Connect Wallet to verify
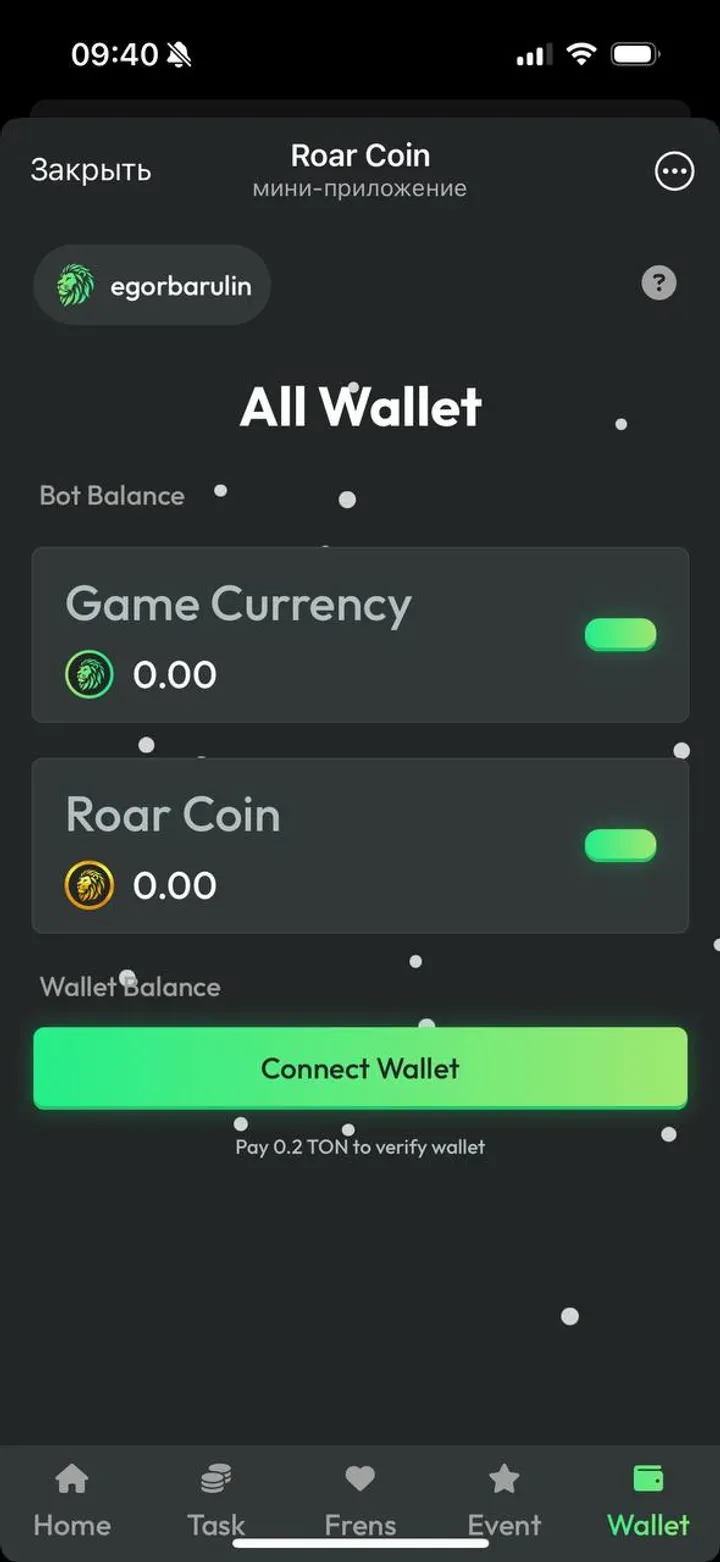 [x=360, y=1068]
